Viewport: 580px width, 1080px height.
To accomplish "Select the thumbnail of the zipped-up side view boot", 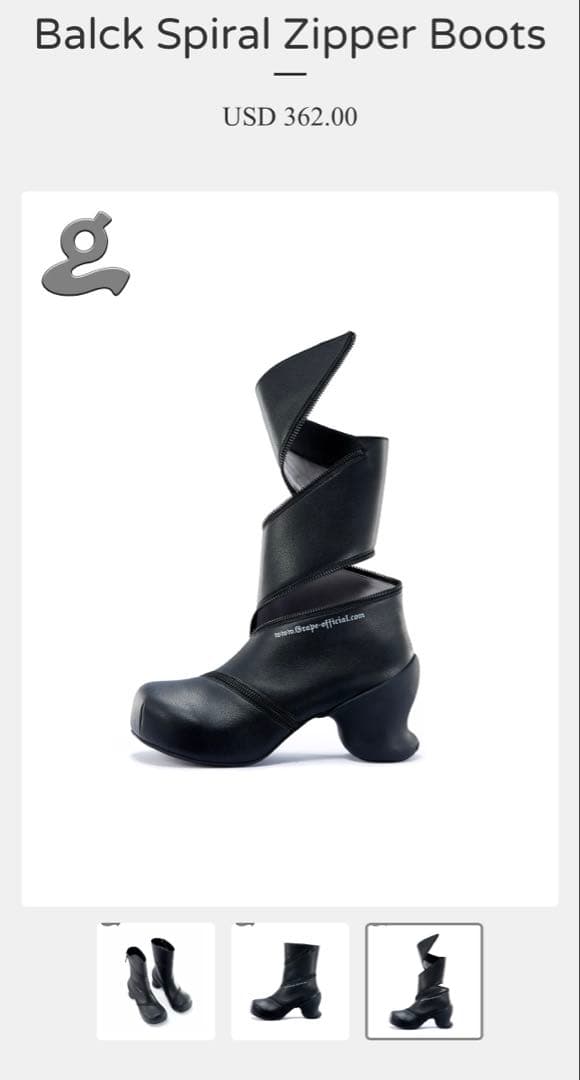I will pos(290,981).
